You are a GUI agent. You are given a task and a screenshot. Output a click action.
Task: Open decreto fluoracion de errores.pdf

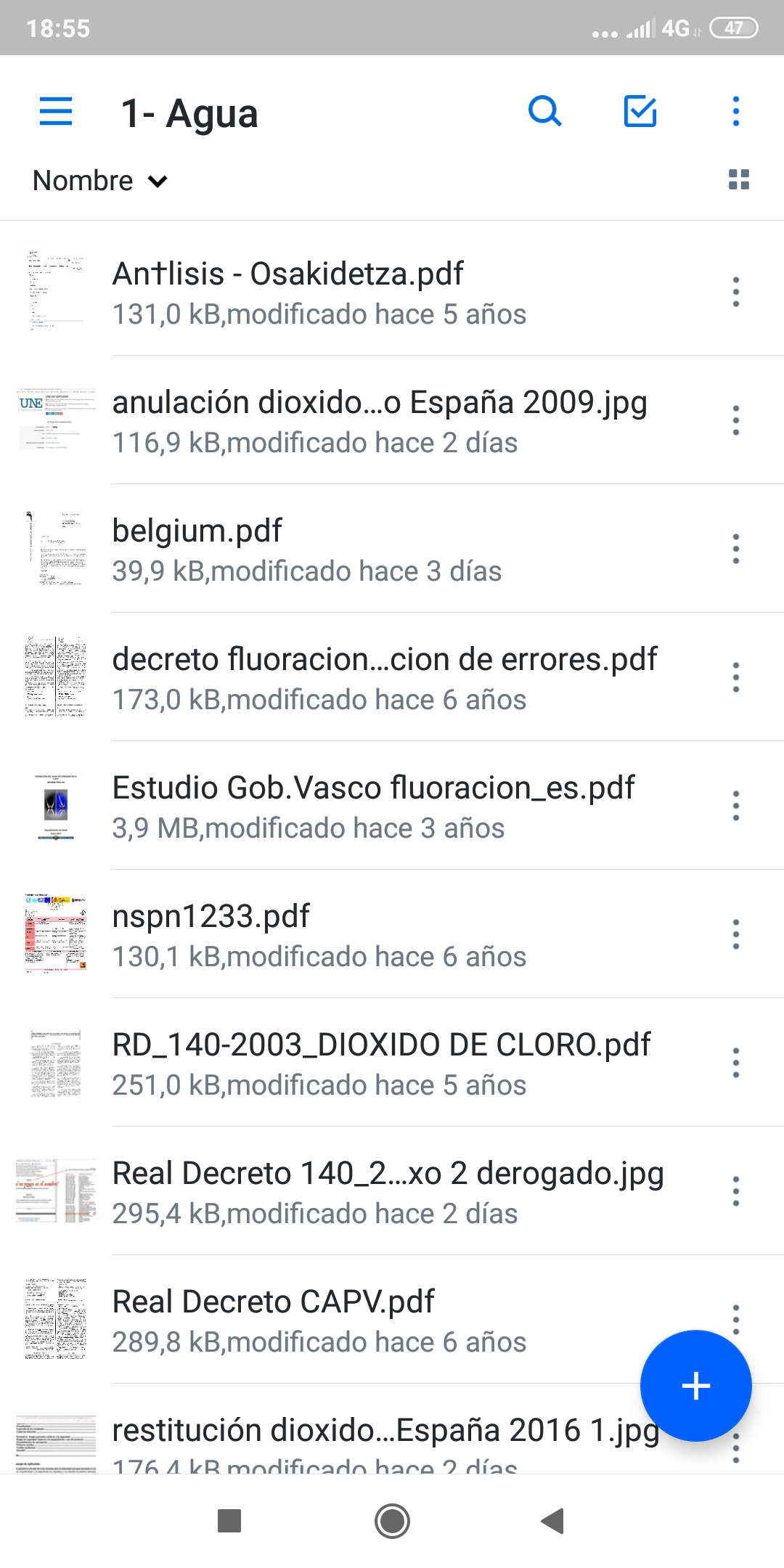(385, 677)
